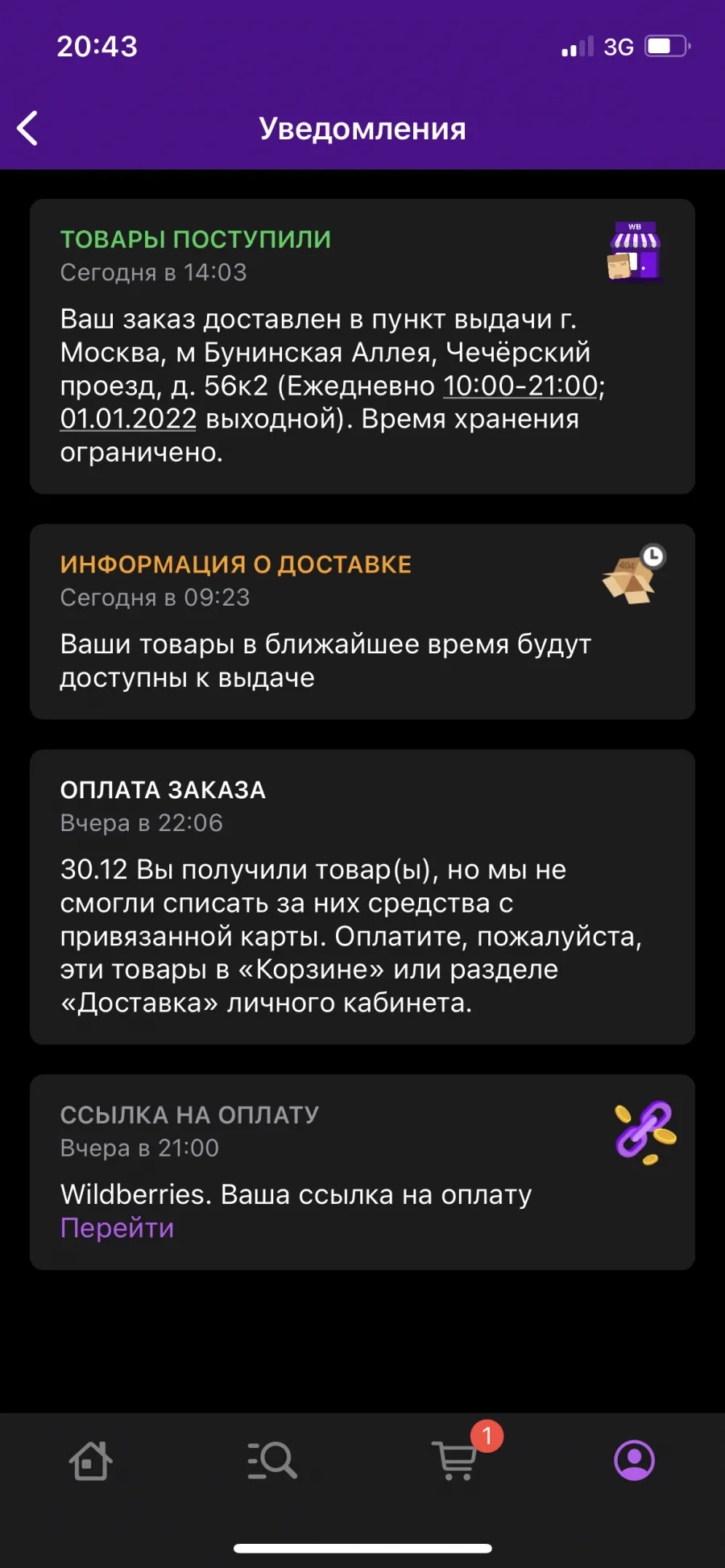Tap the underlined 10:00-21:00 hours

tap(520, 386)
